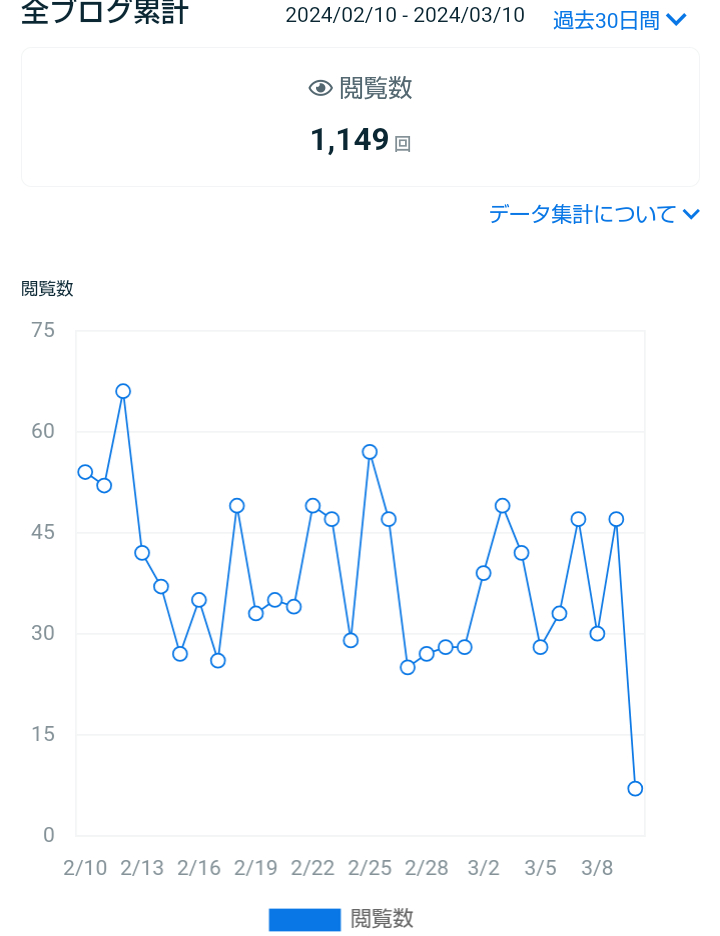Click the 2/25 spike data point
Viewport: 720px width, 936px height.
370,452
